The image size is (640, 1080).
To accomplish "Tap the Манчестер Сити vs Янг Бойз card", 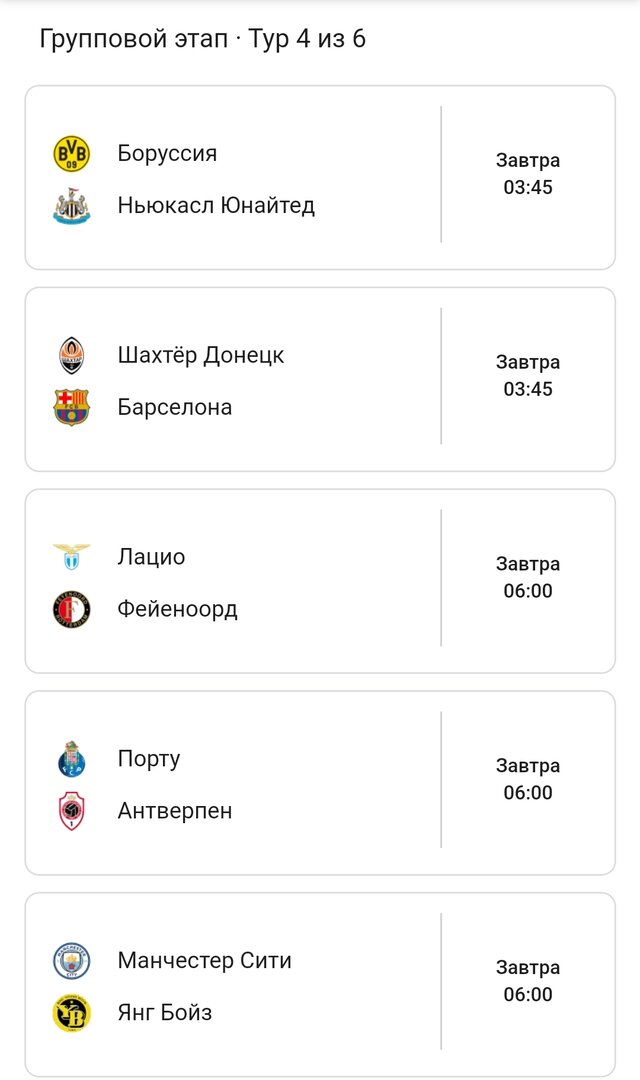I will pyautogui.click(x=320, y=986).
